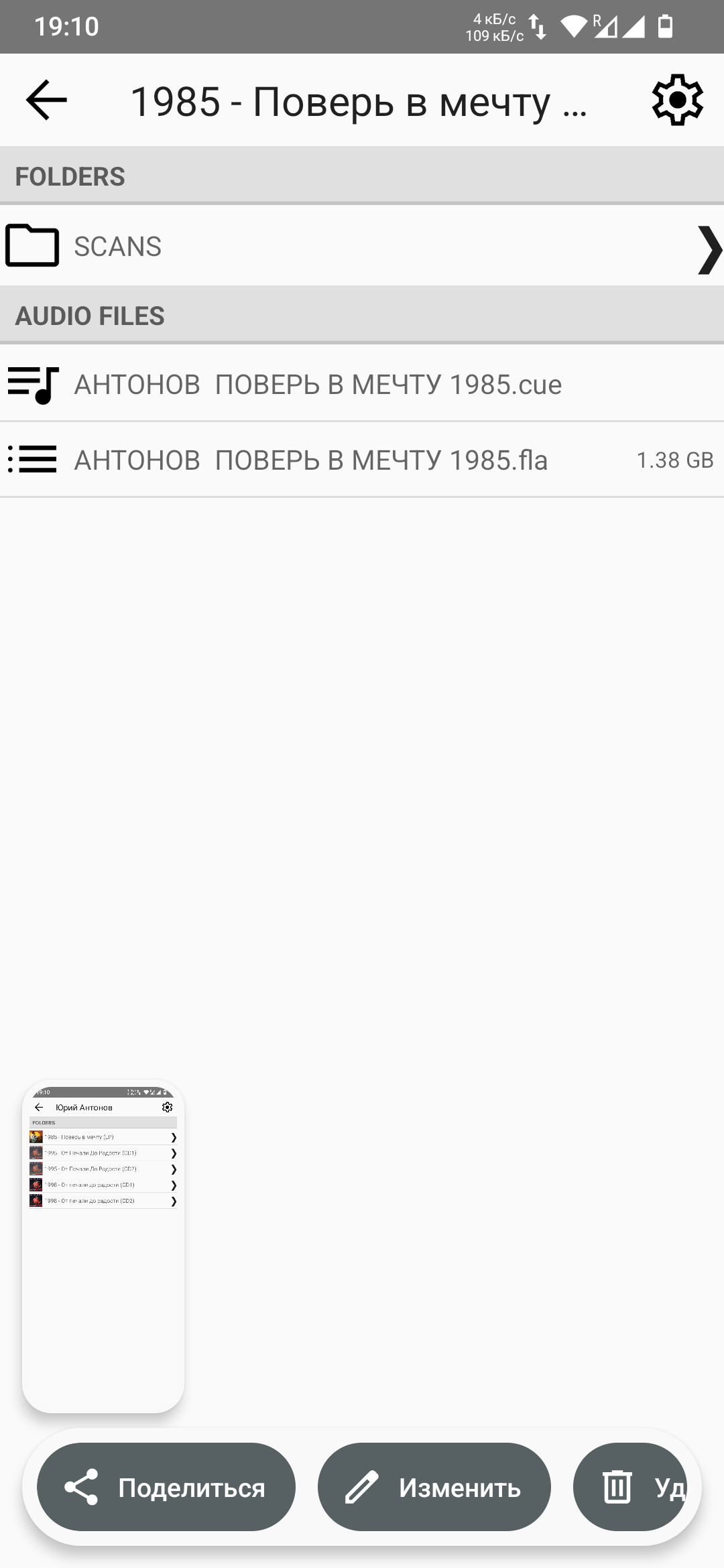Open the settings gear
This screenshot has width=724, height=1568.
point(677,101)
